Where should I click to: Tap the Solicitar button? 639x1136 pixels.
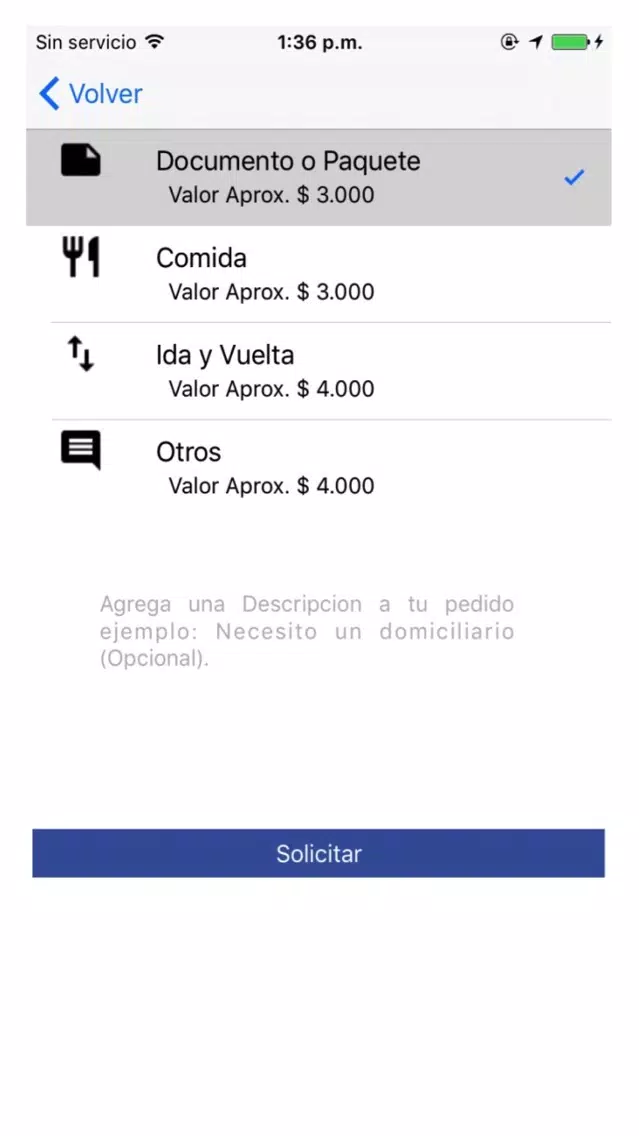[x=319, y=853]
